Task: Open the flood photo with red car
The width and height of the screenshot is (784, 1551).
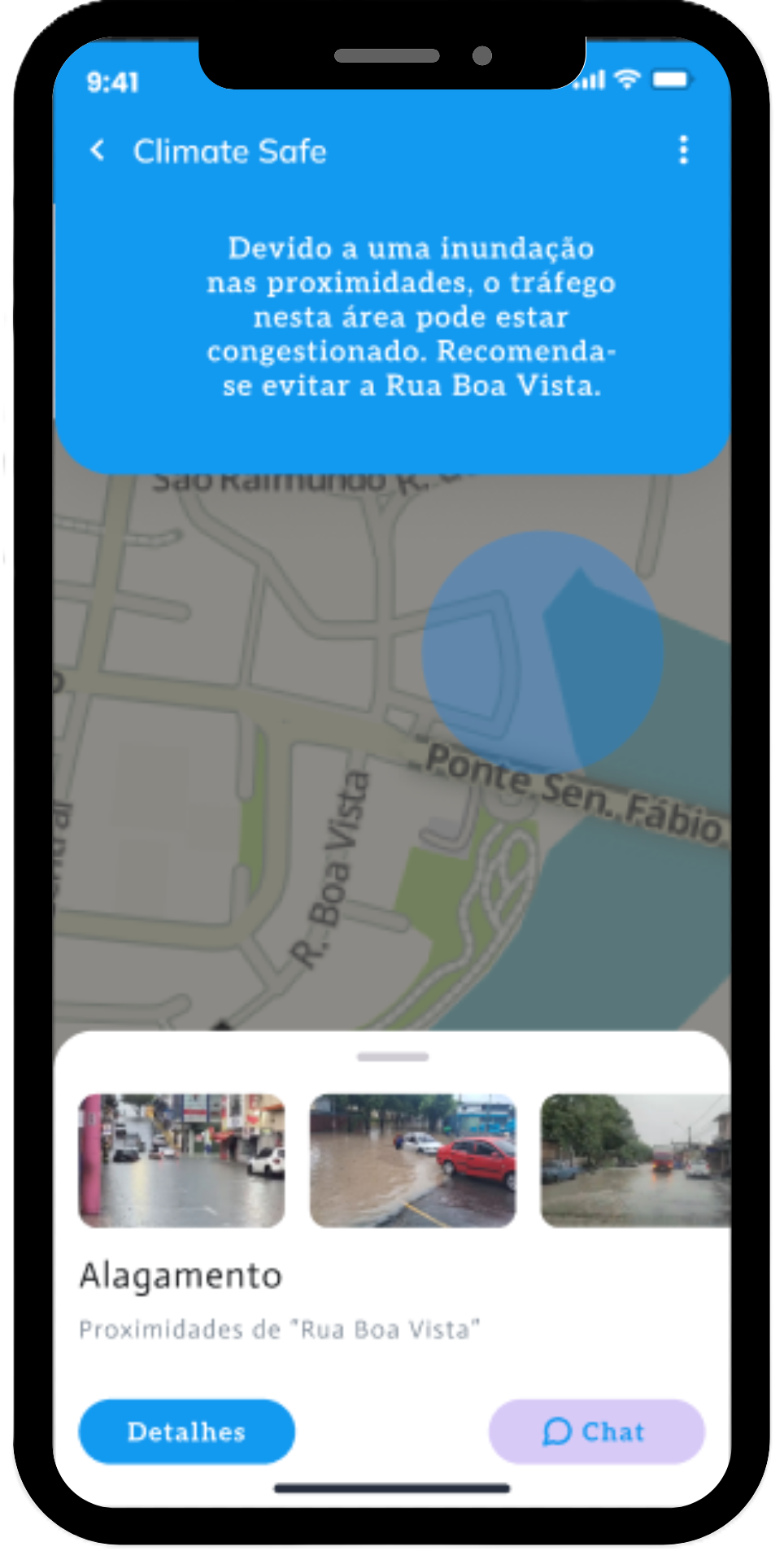Action: 413,1161
